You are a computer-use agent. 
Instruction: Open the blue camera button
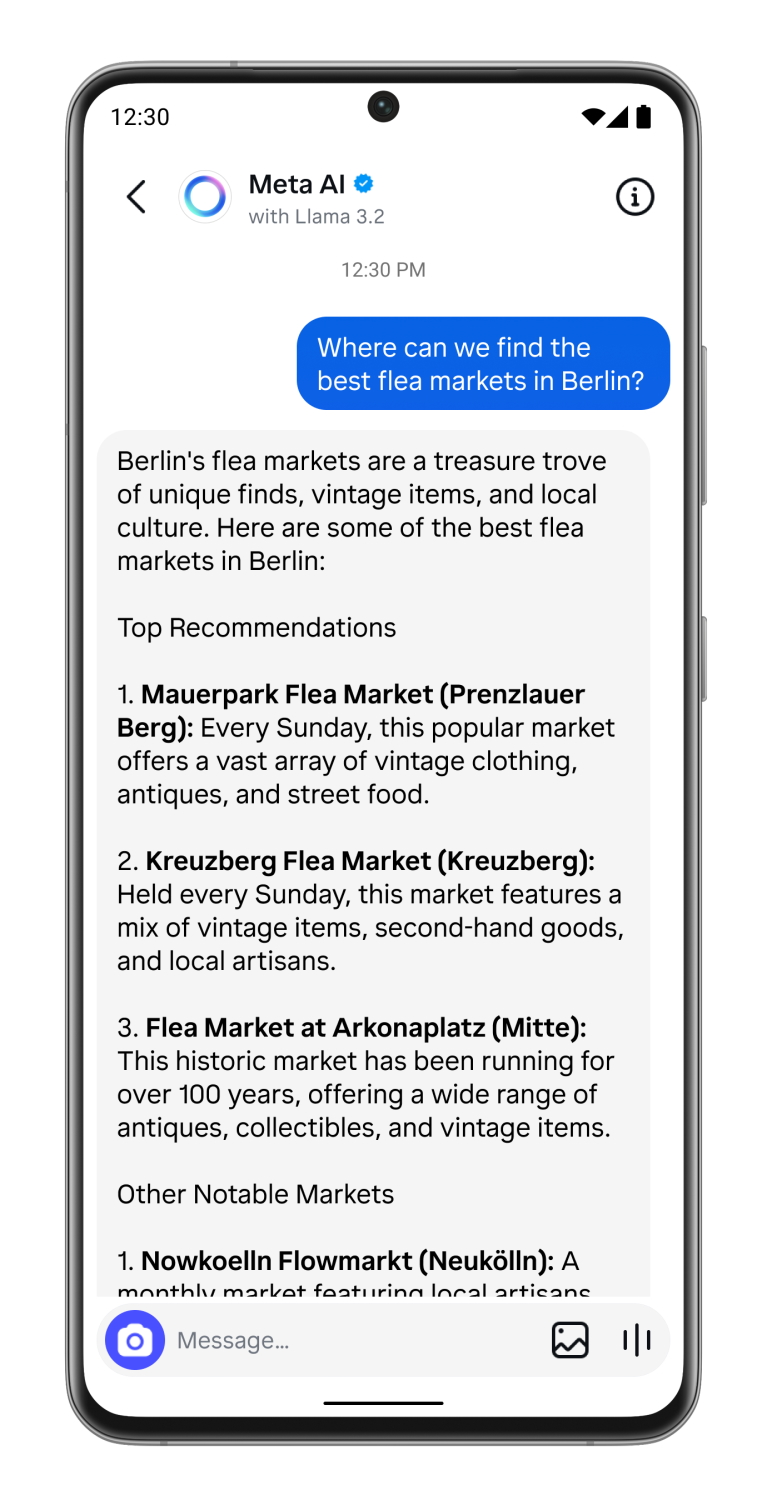(x=135, y=1340)
